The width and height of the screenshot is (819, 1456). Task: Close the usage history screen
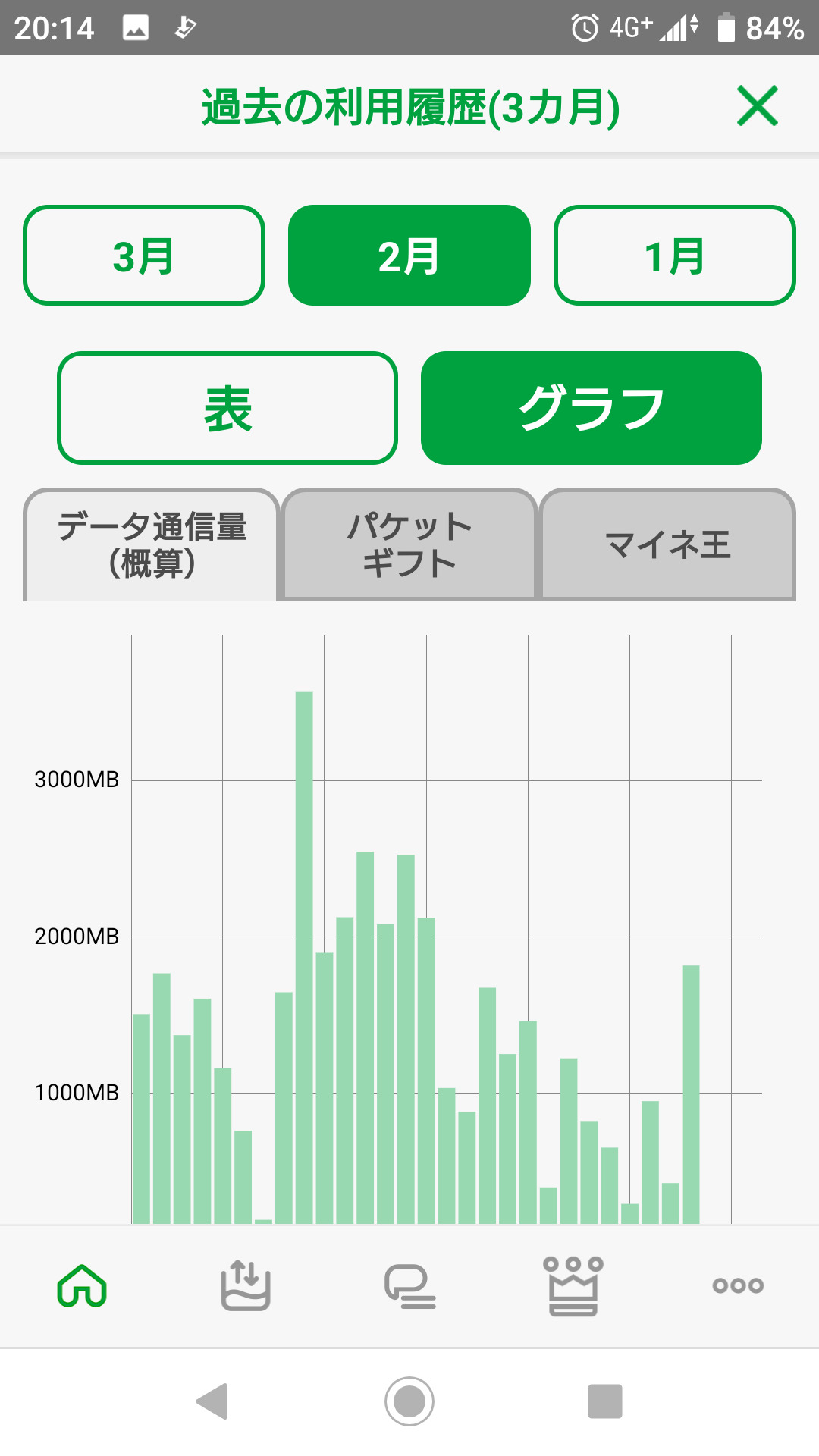click(757, 105)
